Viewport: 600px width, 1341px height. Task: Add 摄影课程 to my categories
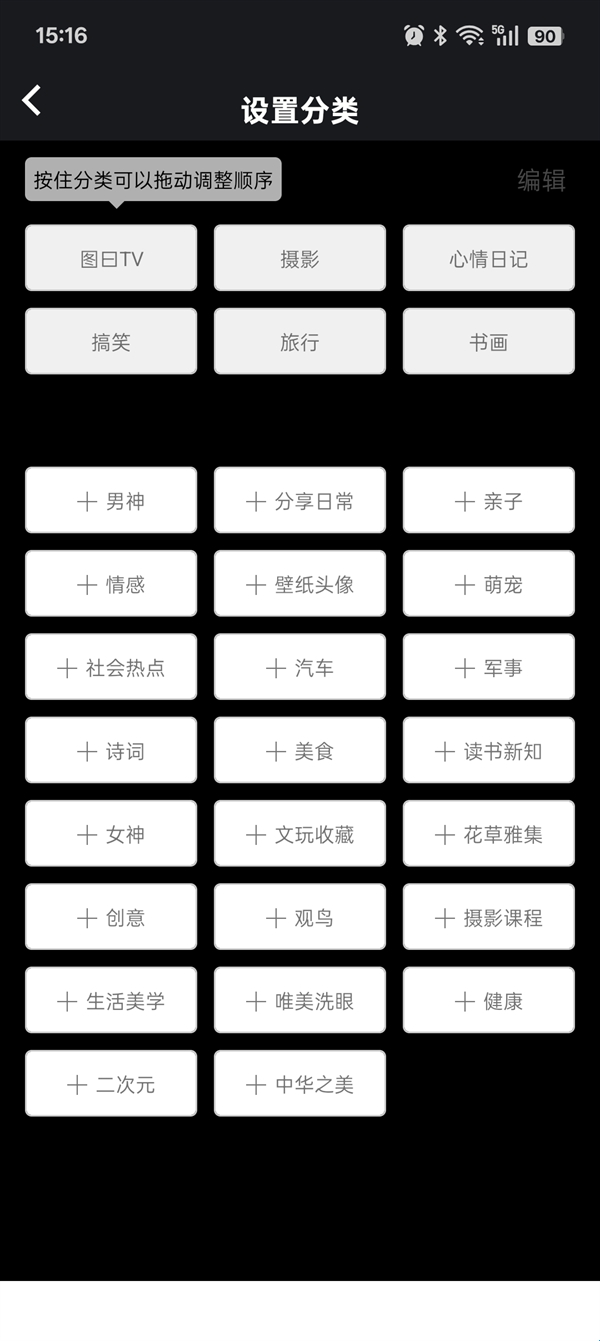(489, 917)
